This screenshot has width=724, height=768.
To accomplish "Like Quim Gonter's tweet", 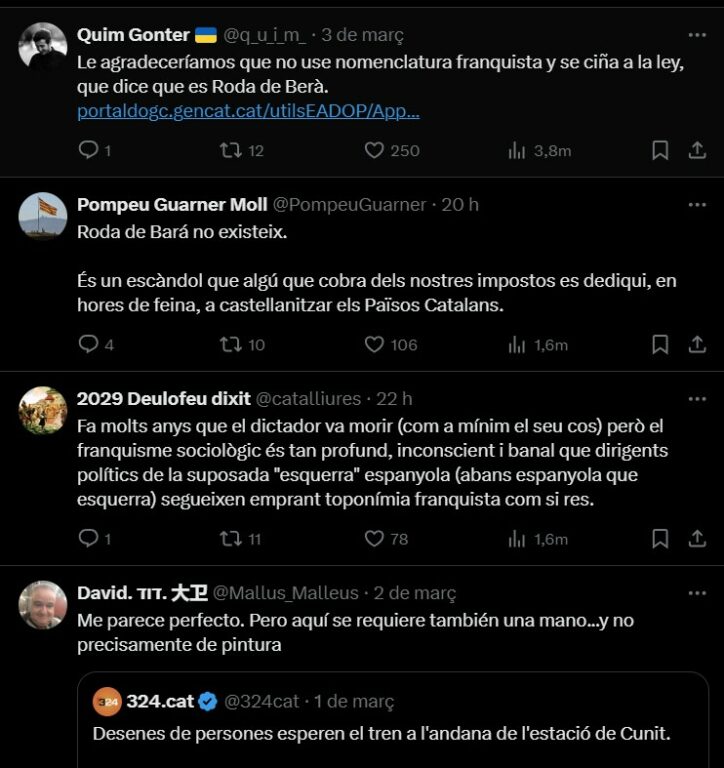I will tap(375, 150).
